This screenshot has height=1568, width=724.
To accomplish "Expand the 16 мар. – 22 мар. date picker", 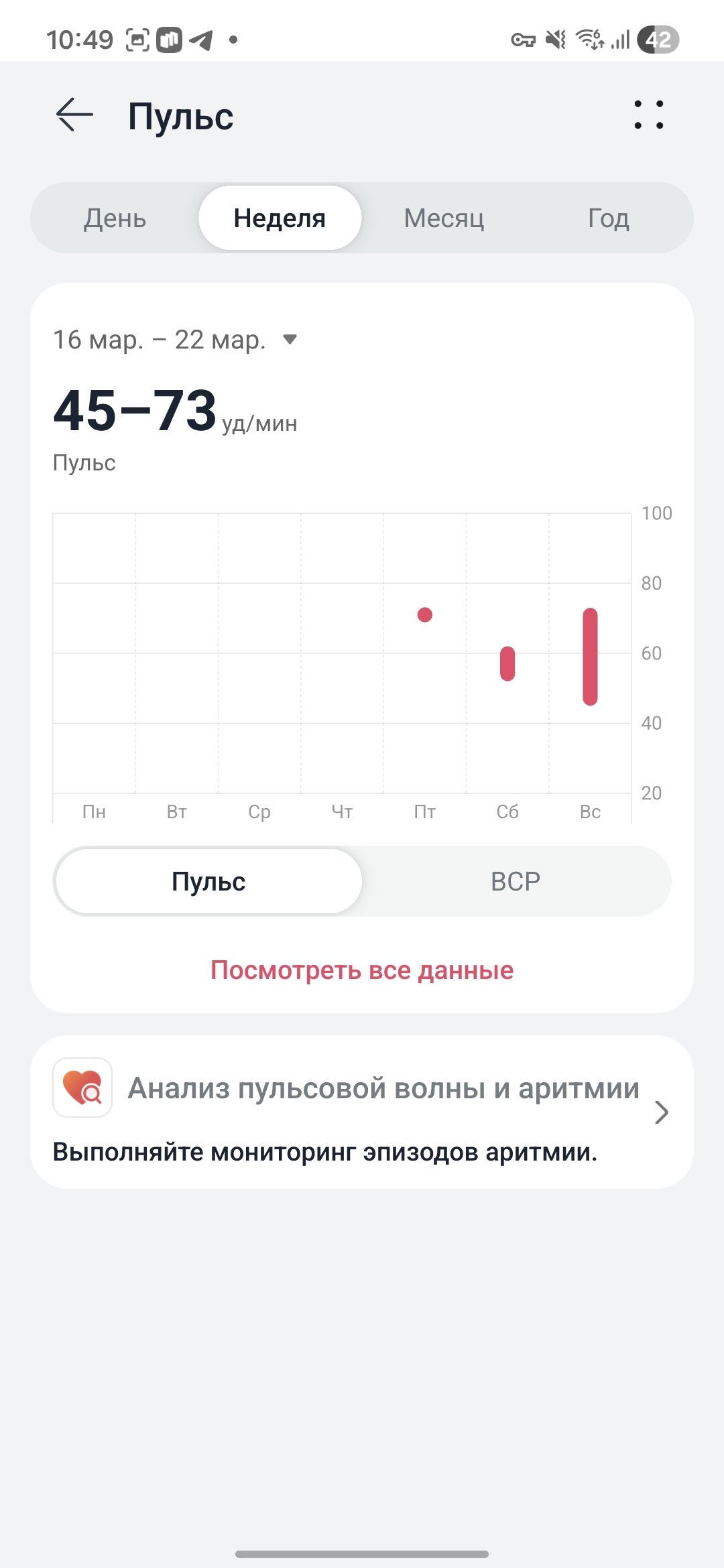I will coord(176,340).
